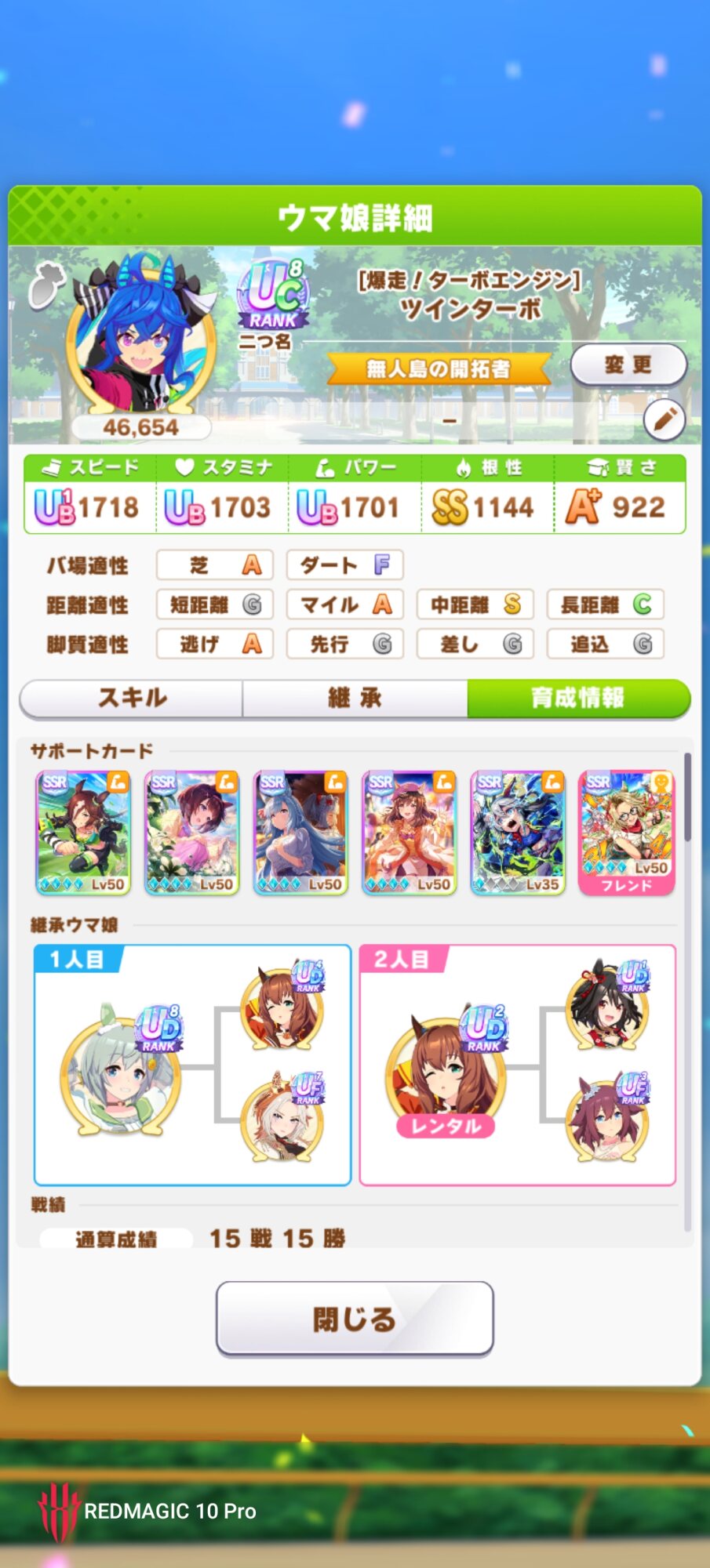Switch to the 継承 tab
The width and height of the screenshot is (710, 1568).
[355, 698]
